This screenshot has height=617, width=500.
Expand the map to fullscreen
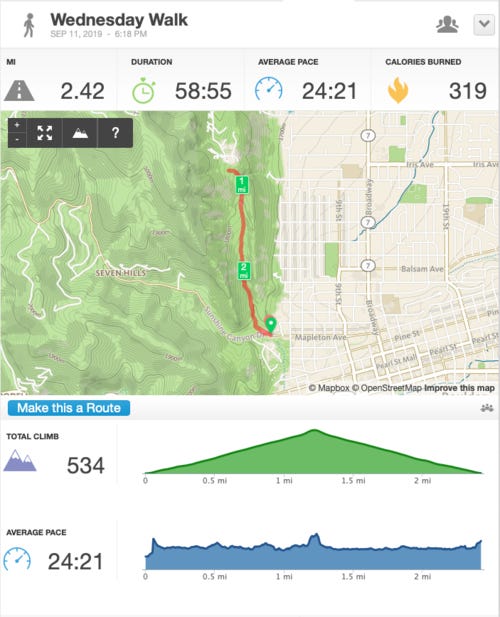(44, 133)
